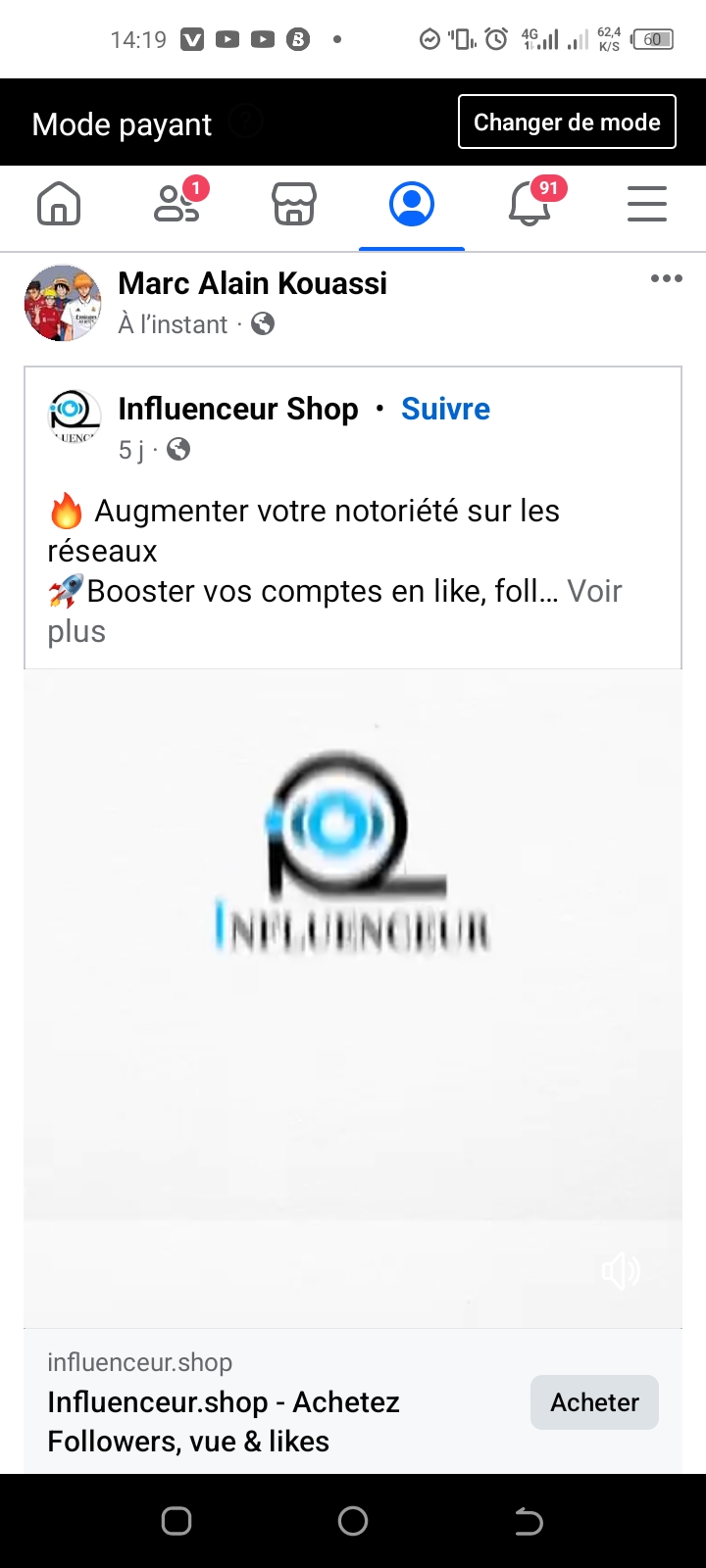Screen dimensions: 706x1568
Task: Open the Friends tab
Action: [x=176, y=205]
